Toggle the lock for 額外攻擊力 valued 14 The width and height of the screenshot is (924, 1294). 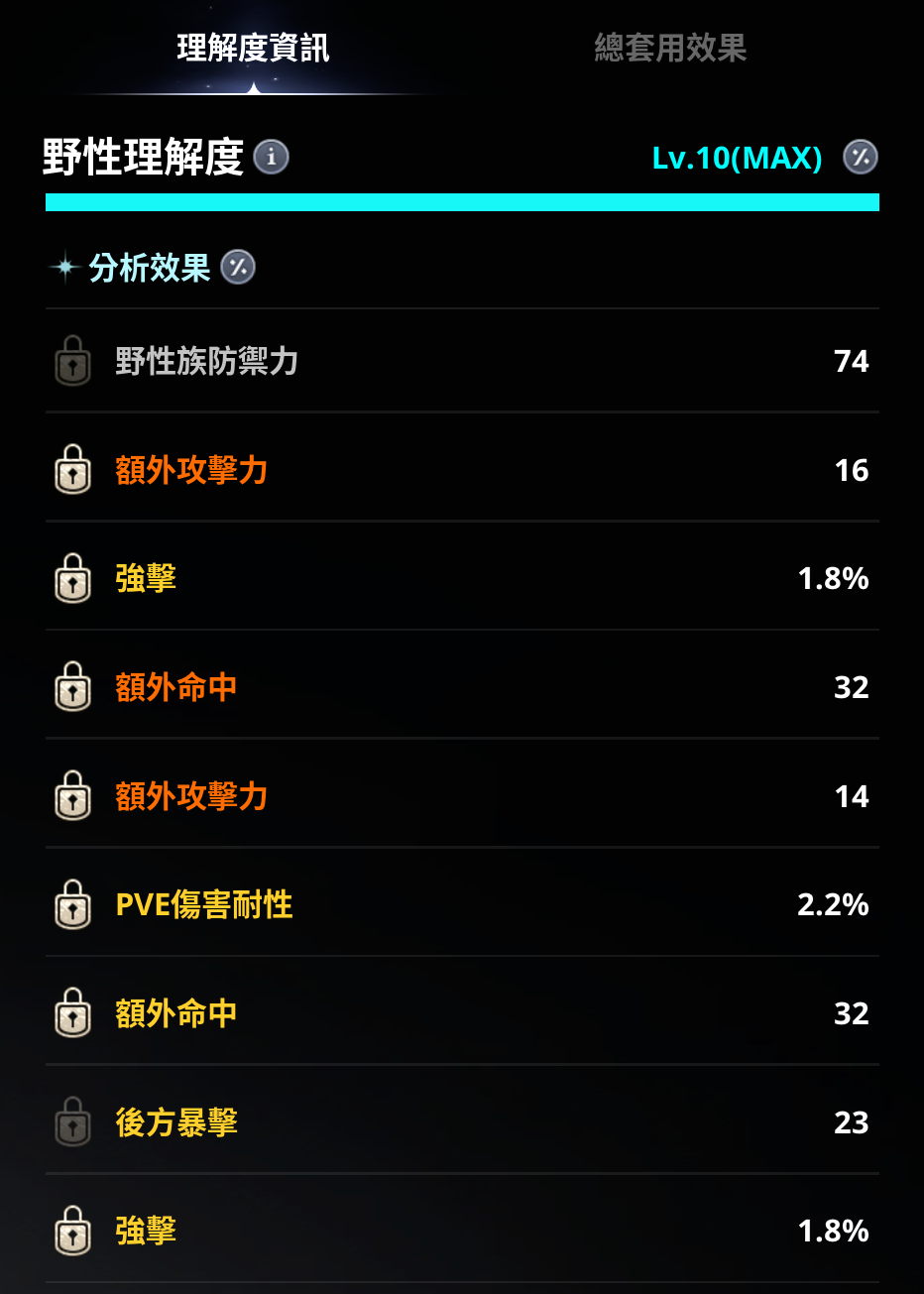tap(72, 796)
